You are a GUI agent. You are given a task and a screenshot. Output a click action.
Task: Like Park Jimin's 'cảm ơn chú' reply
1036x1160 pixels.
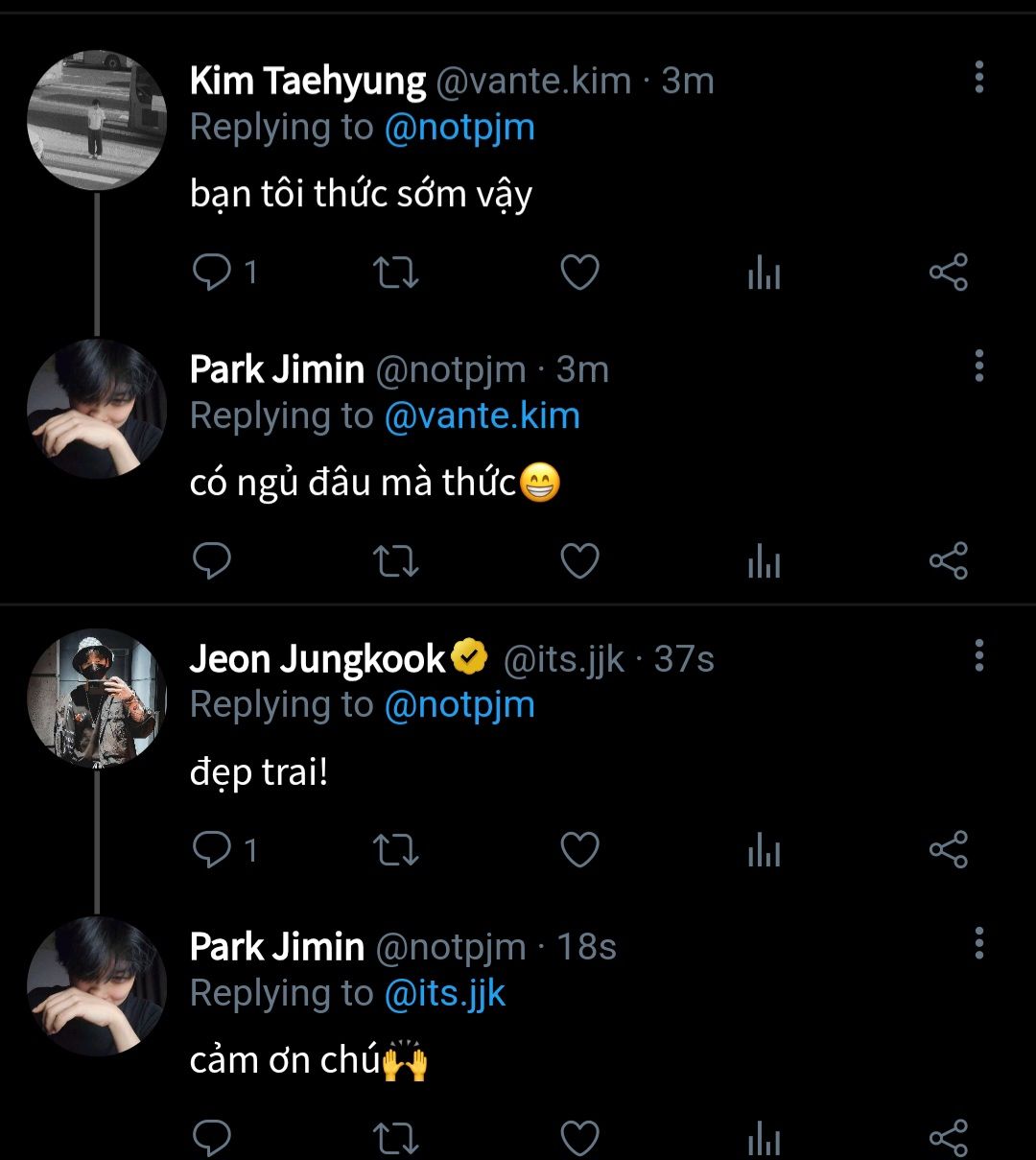point(579,1139)
